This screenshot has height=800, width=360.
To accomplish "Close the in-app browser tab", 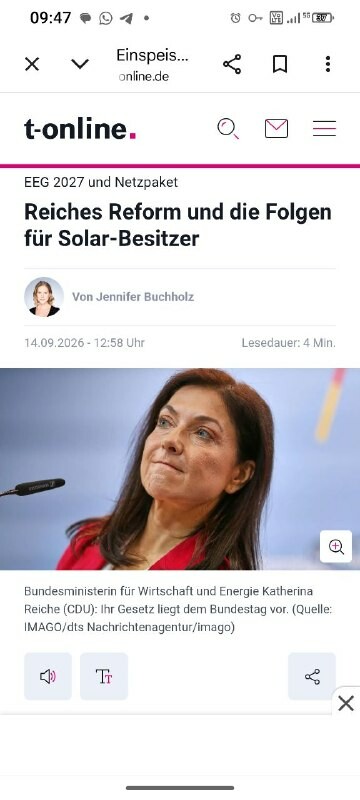I will pyautogui.click(x=32, y=64).
